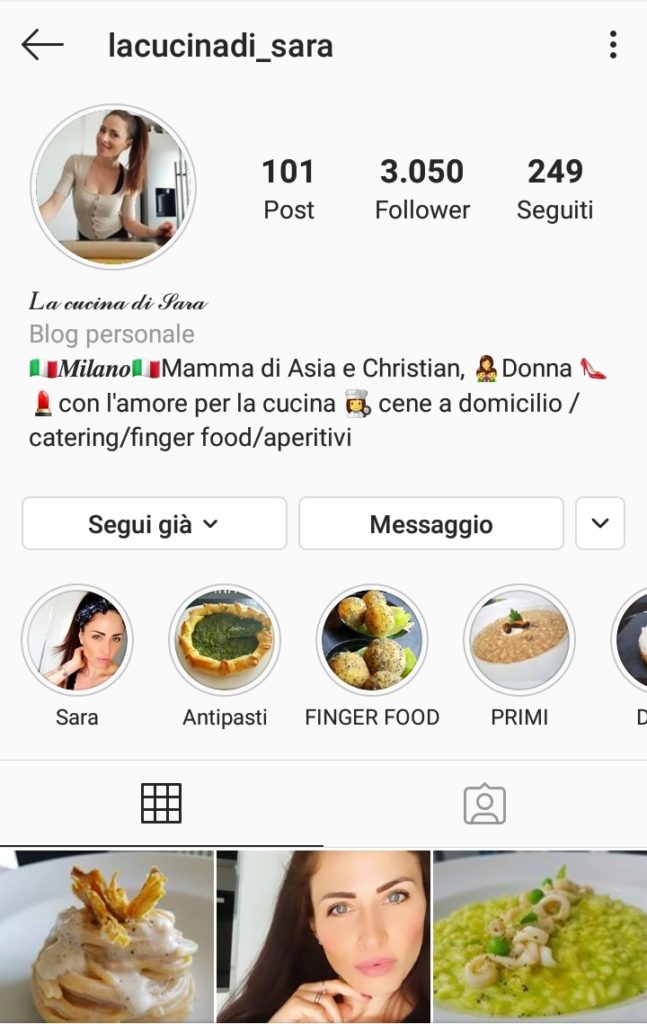Expand suggested accounts with the chevron
The image size is (647, 1024).
(600, 524)
